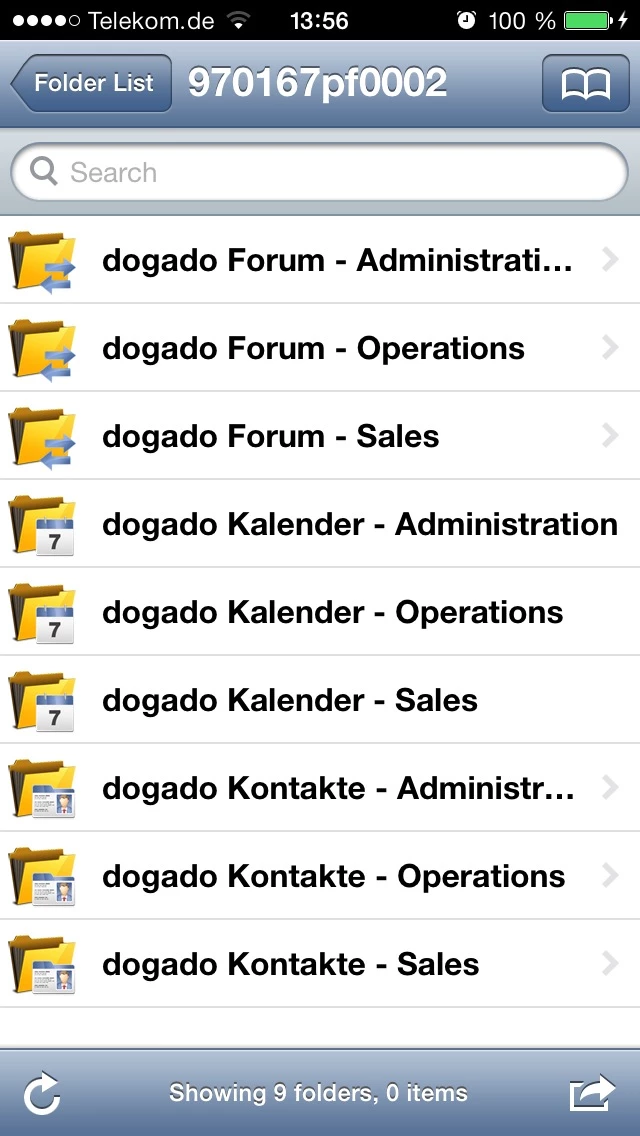Open dogado Forum - Administration folder
This screenshot has height=1136, width=640.
click(x=320, y=260)
